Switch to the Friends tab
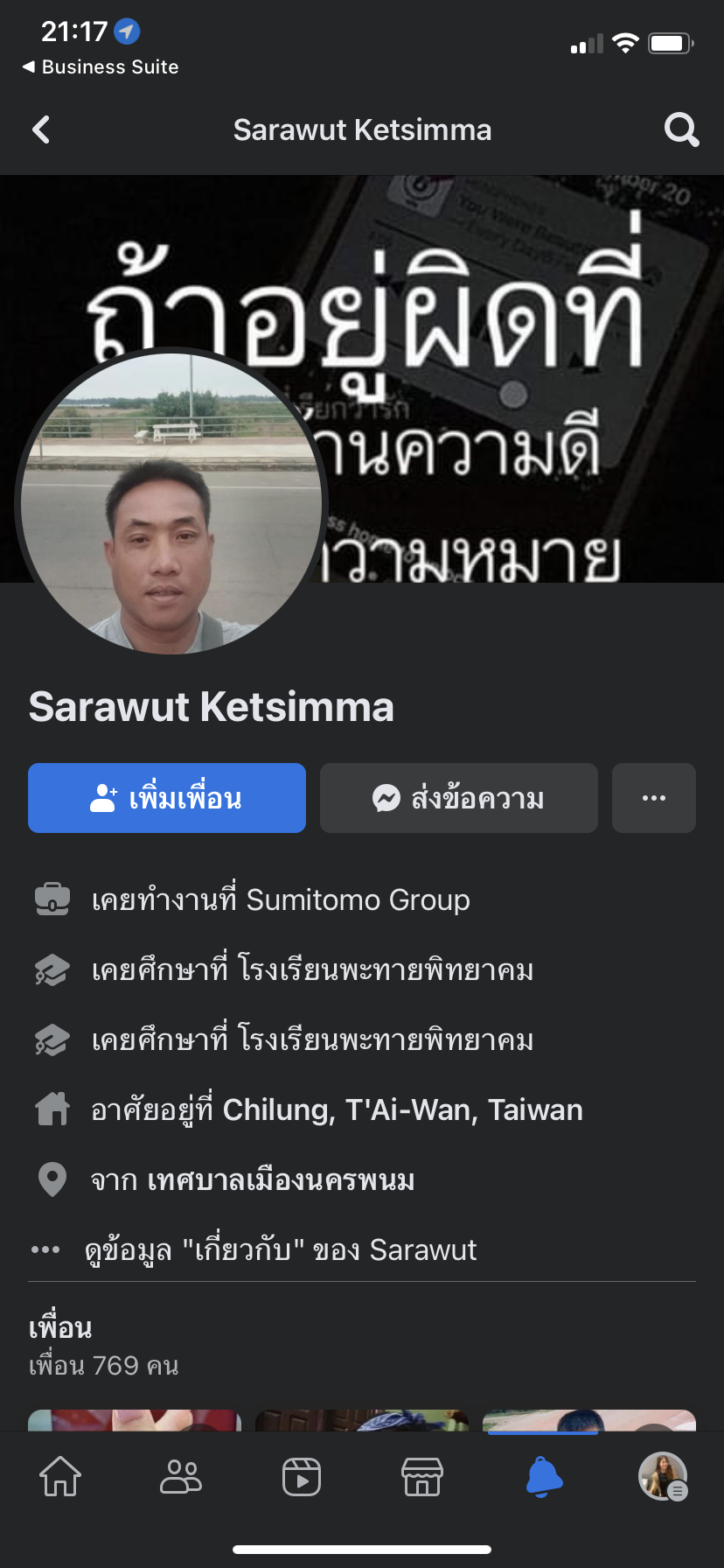This screenshot has height=1568, width=724. click(x=181, y=1477)
